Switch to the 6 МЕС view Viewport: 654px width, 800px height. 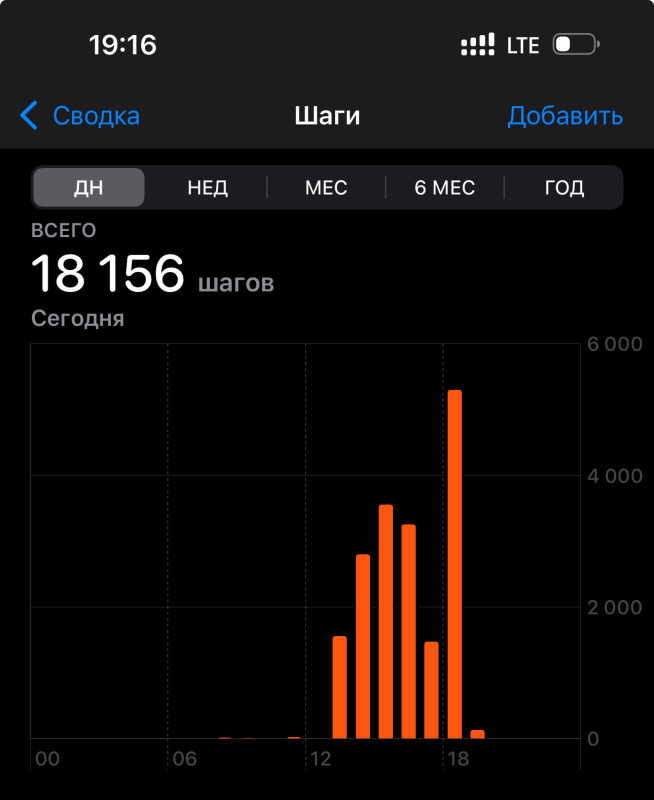pos(445,188)
